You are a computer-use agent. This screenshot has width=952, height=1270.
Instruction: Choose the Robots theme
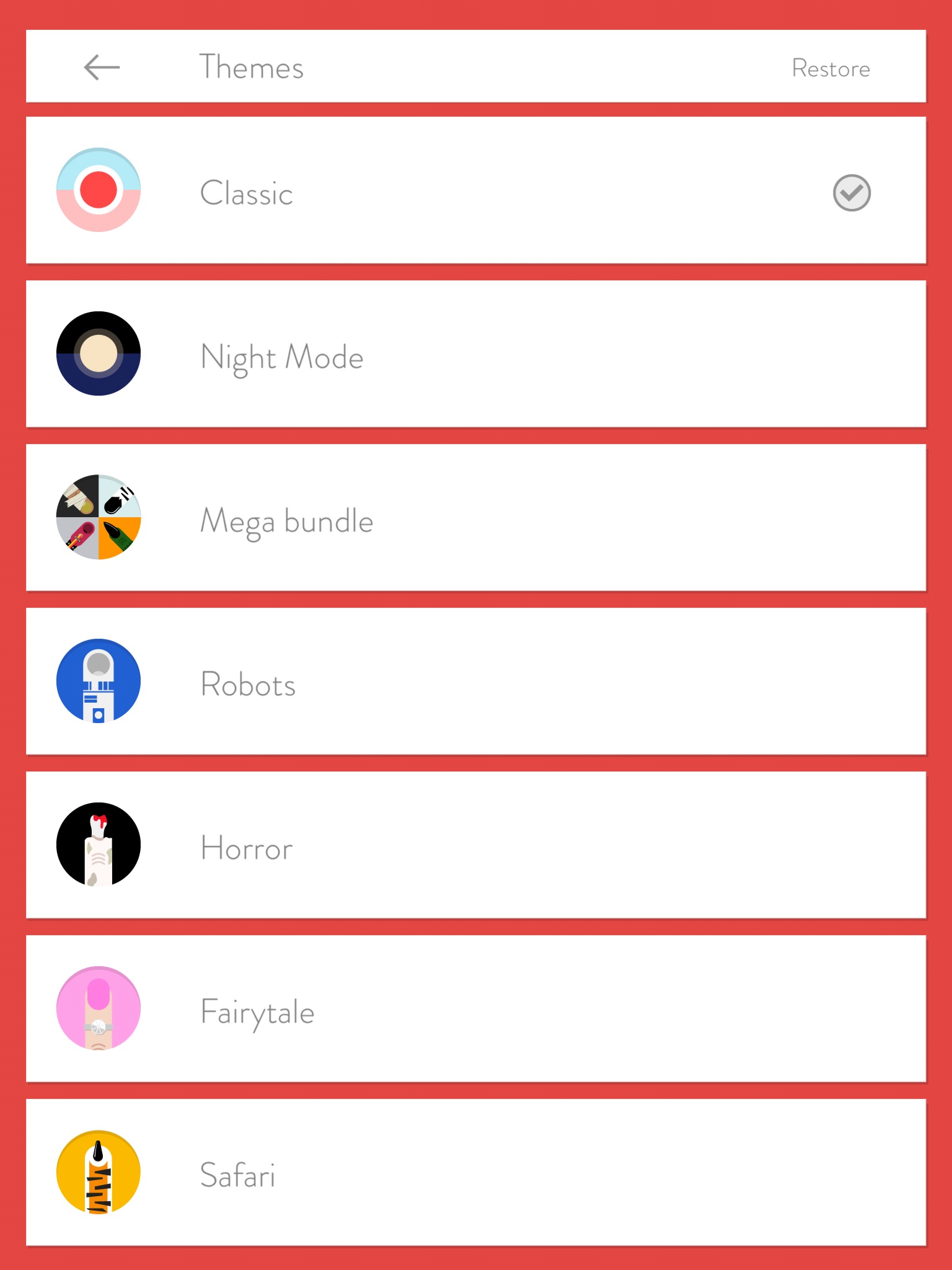[x=475, y=682]
